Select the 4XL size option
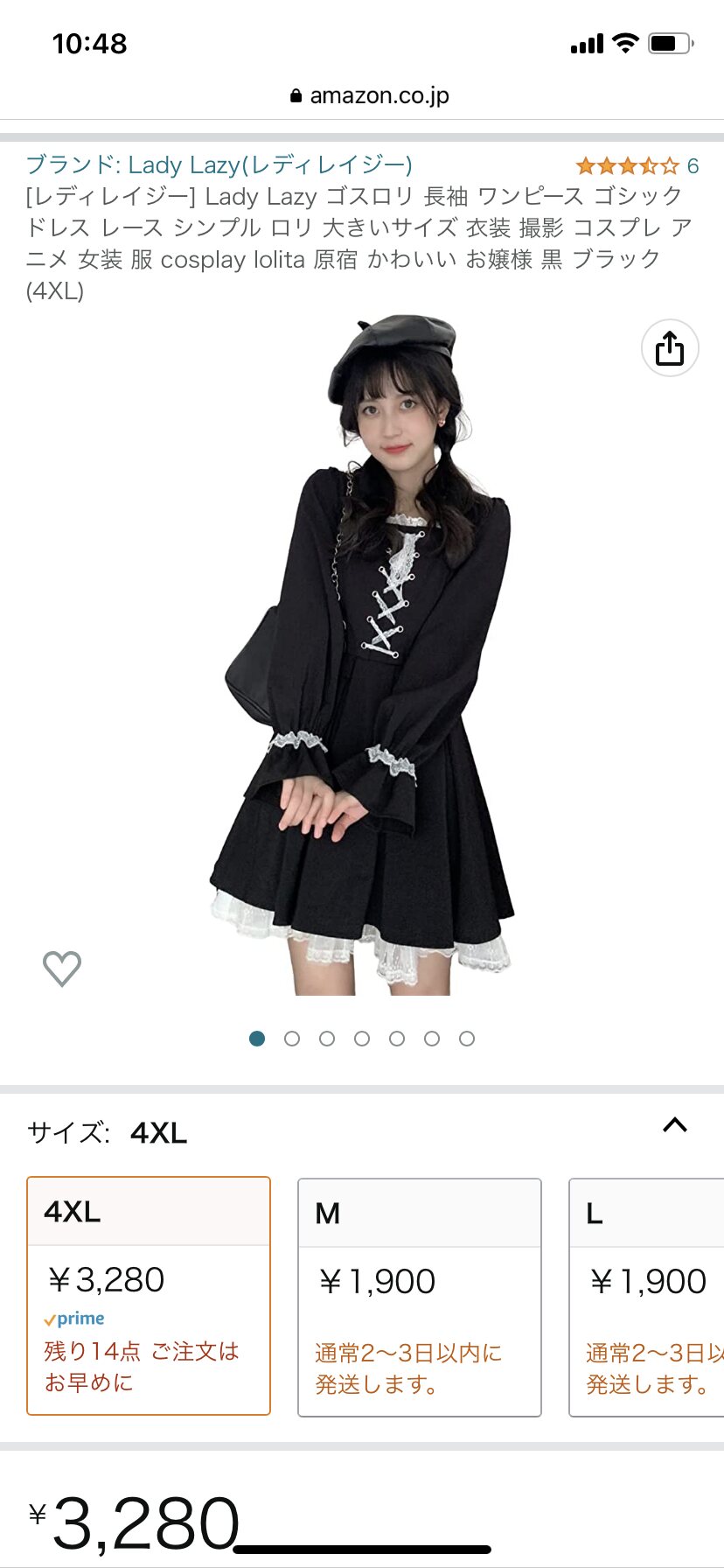Image resolution: width=724 pixels, height=1568 pixels. click(x=149, y=1296)
